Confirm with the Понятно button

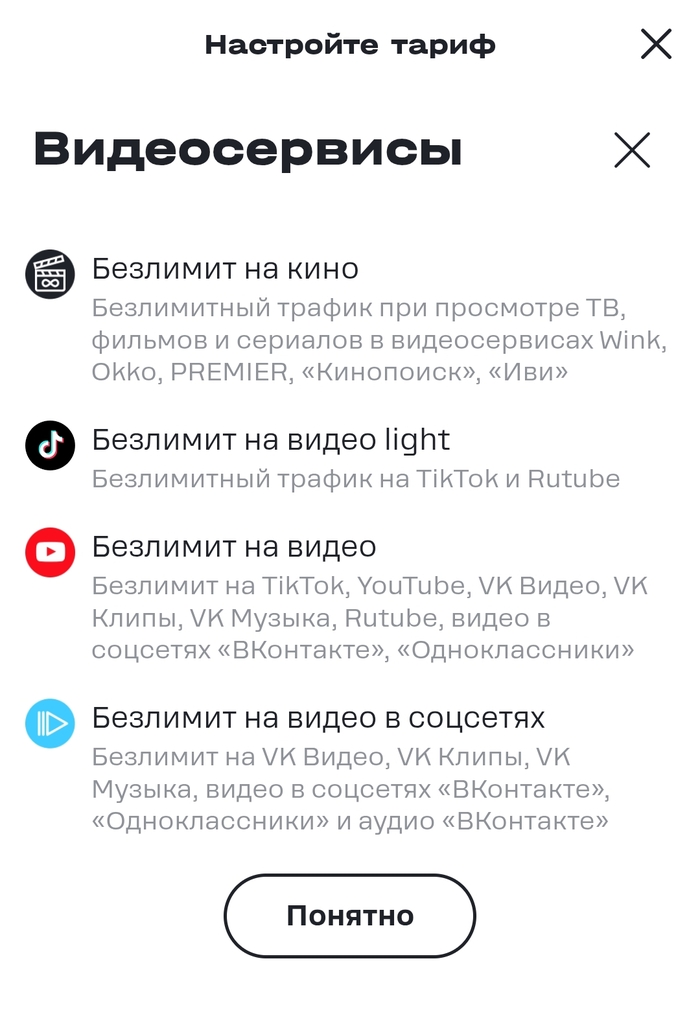pos(350,916)
